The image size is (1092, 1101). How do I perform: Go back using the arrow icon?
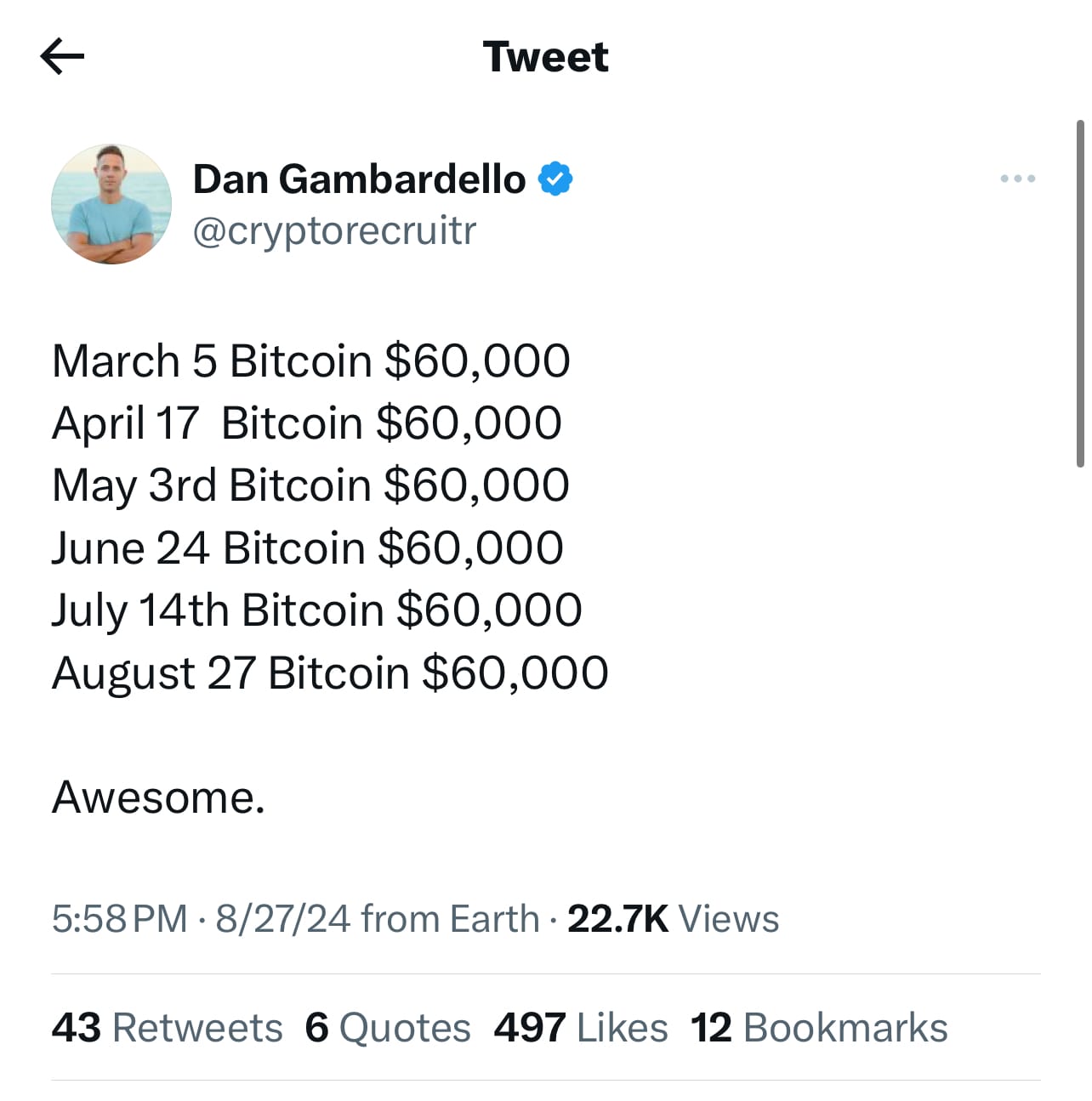pos(62,57)
